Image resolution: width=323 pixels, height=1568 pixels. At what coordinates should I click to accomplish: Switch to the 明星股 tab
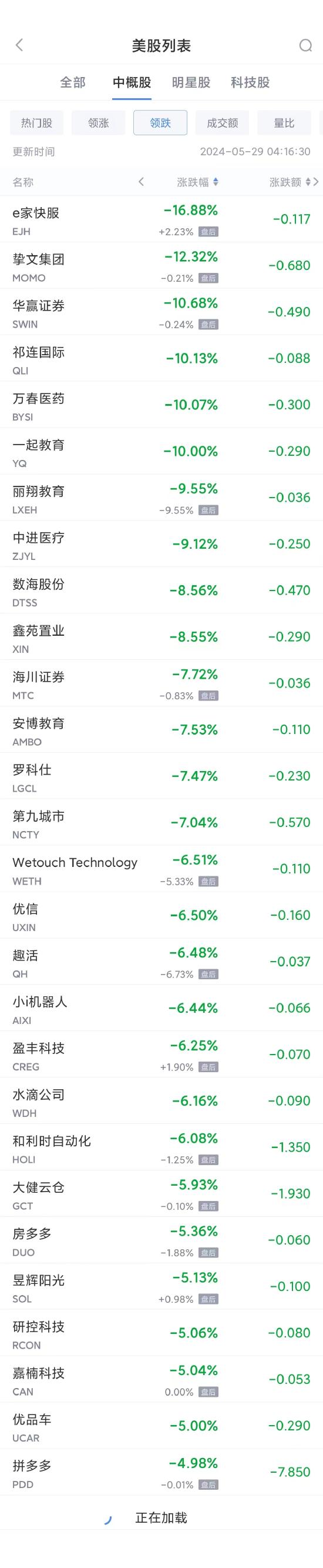[191, 82]
